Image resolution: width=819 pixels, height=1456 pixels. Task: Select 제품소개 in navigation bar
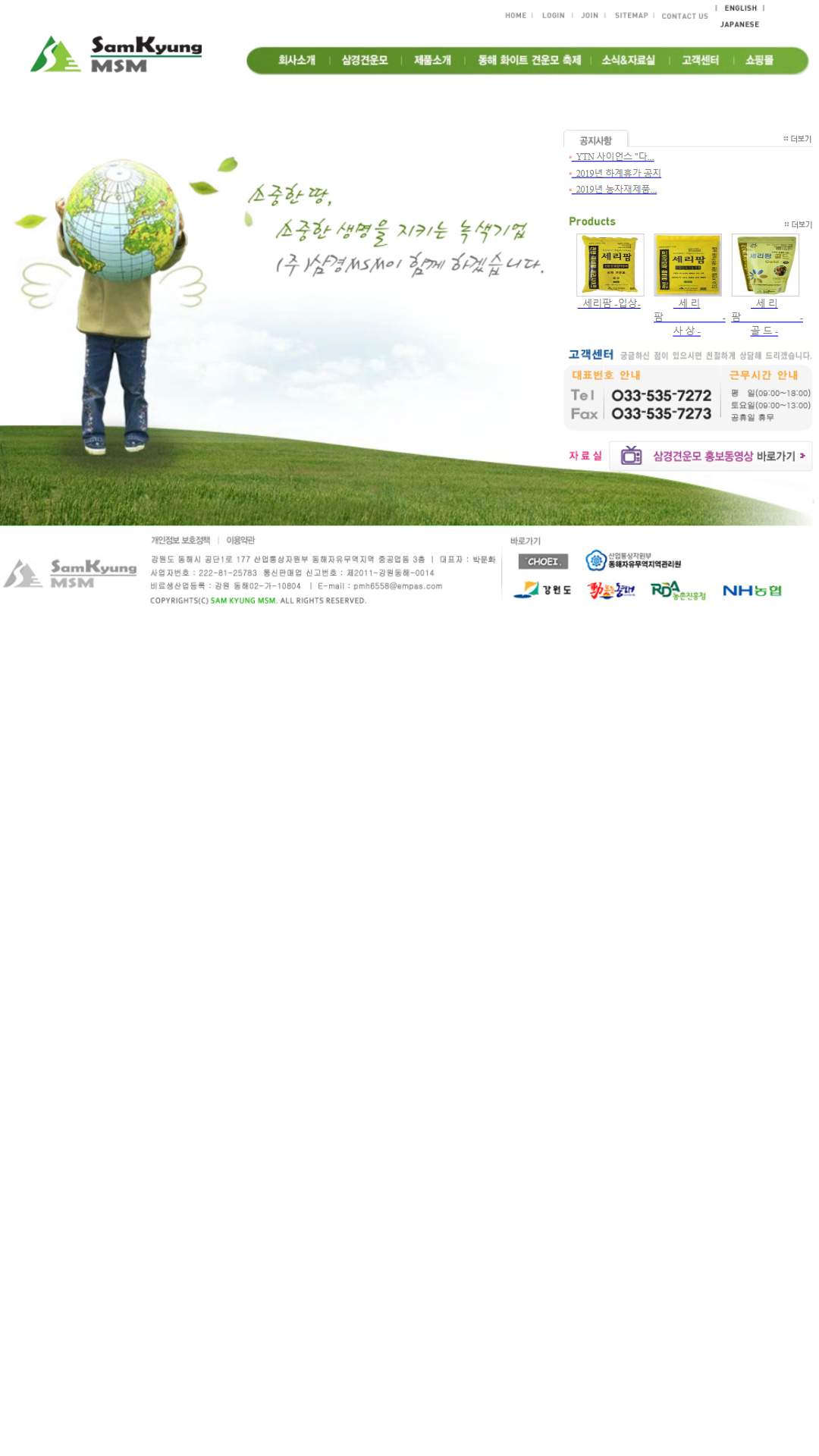click(432, 60)
